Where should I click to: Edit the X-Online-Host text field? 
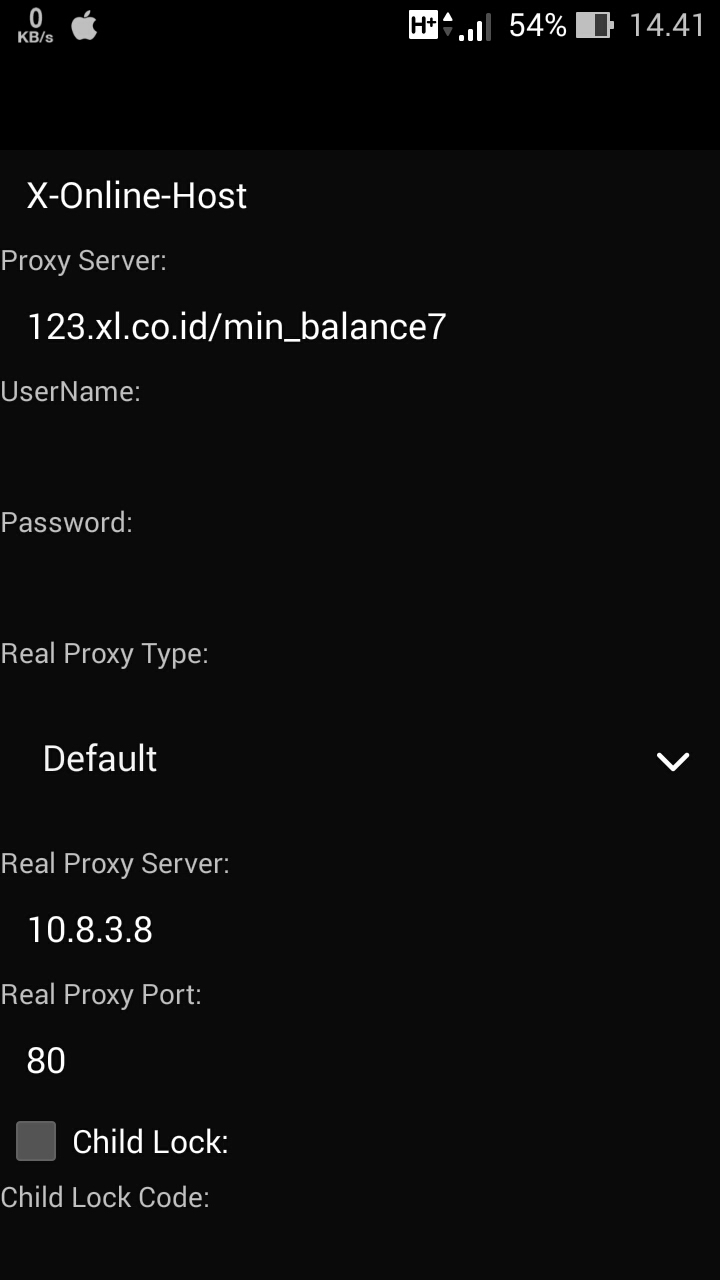coord(360,196)
